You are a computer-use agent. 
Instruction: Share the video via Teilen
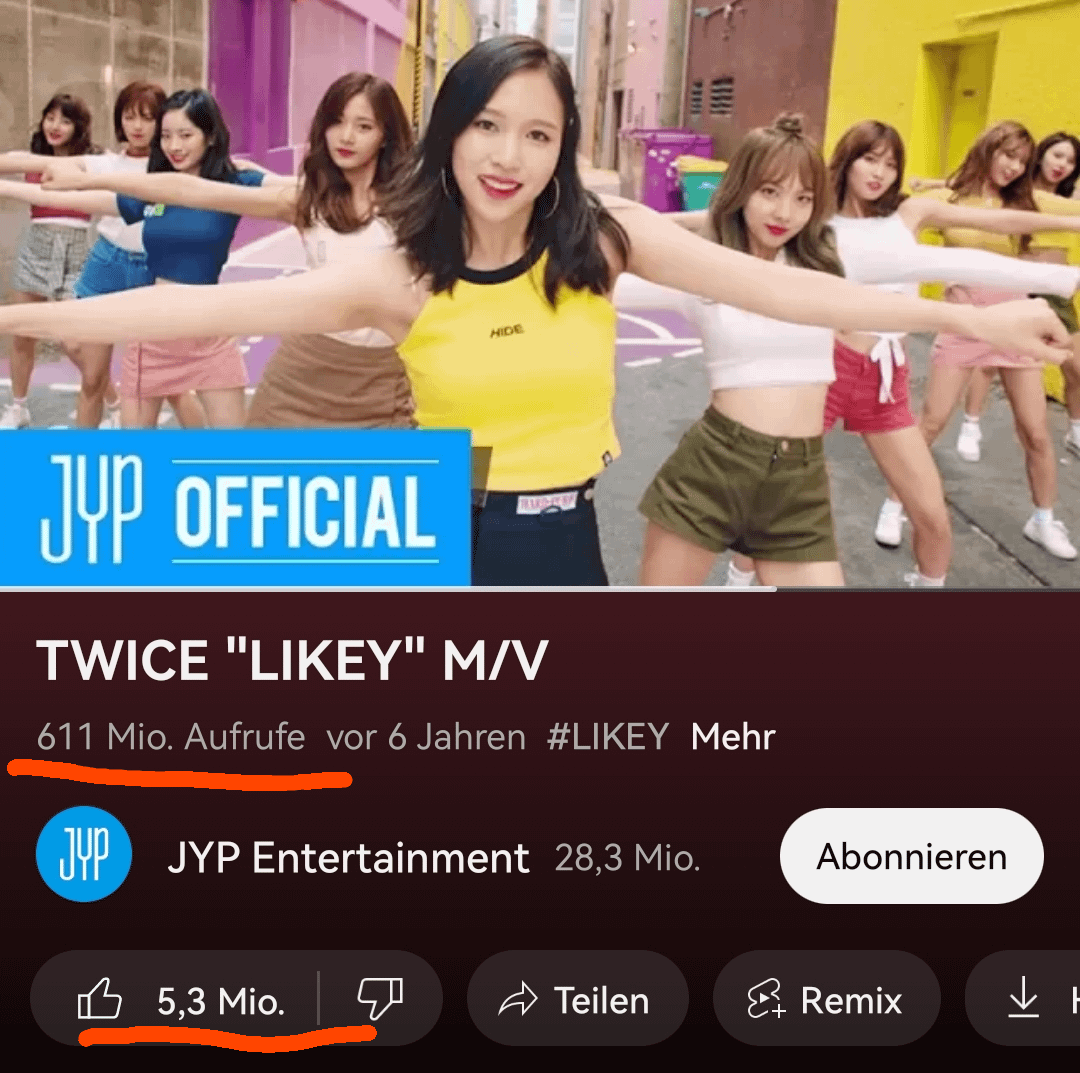click(x=577, y=1000)
